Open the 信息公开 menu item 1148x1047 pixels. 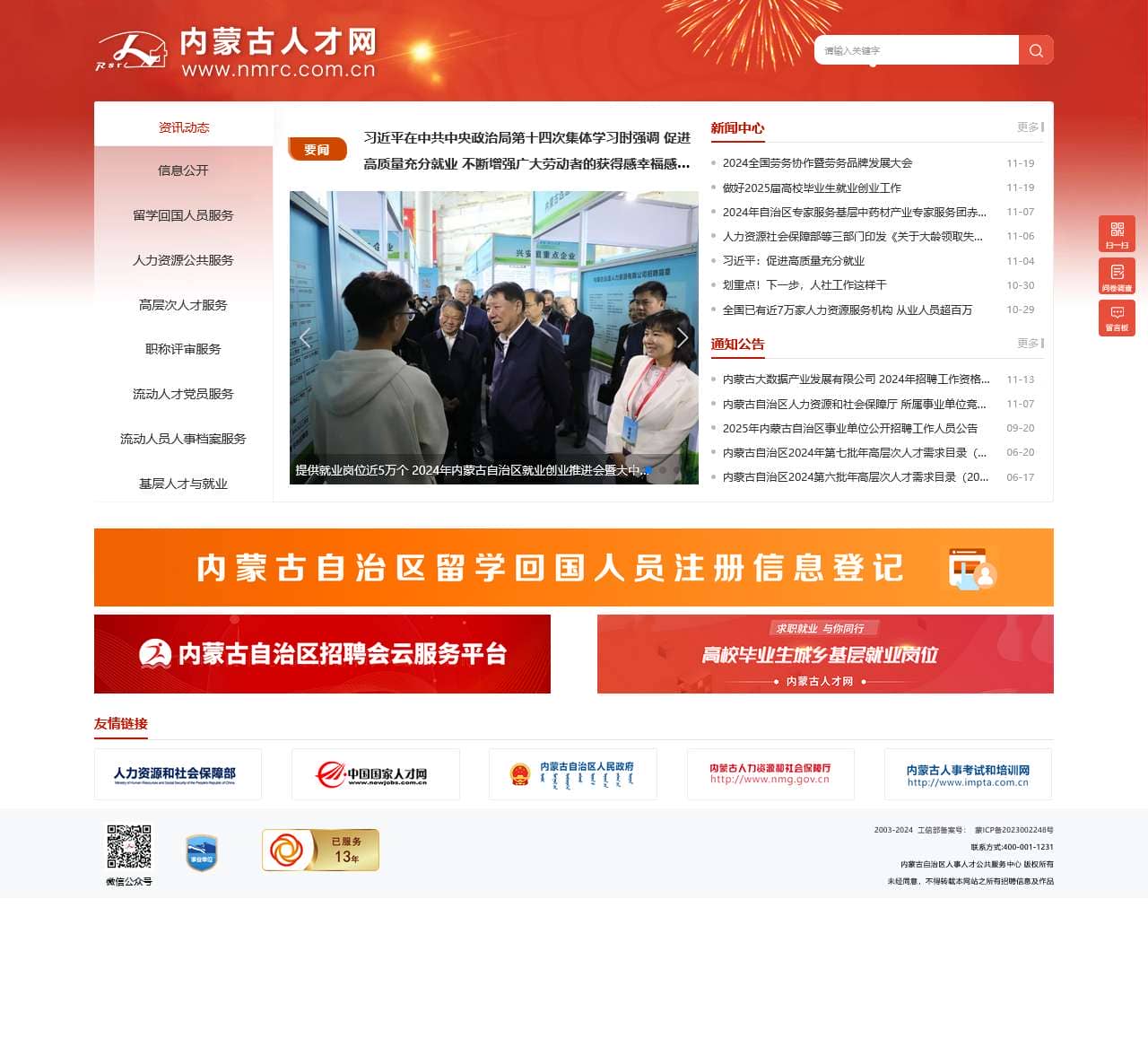tap(183, 170)
